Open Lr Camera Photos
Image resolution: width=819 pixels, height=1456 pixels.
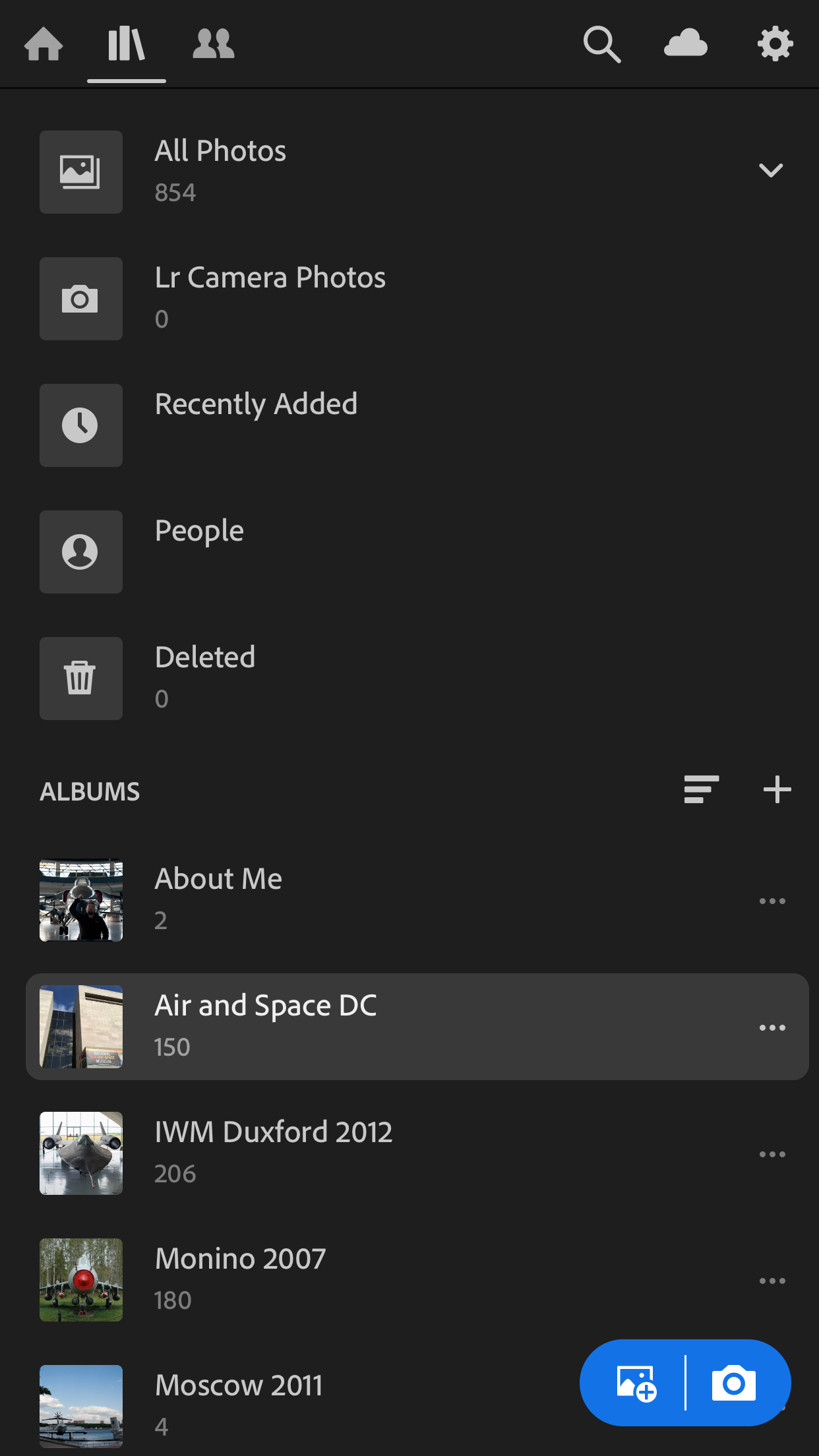[409, 298]
